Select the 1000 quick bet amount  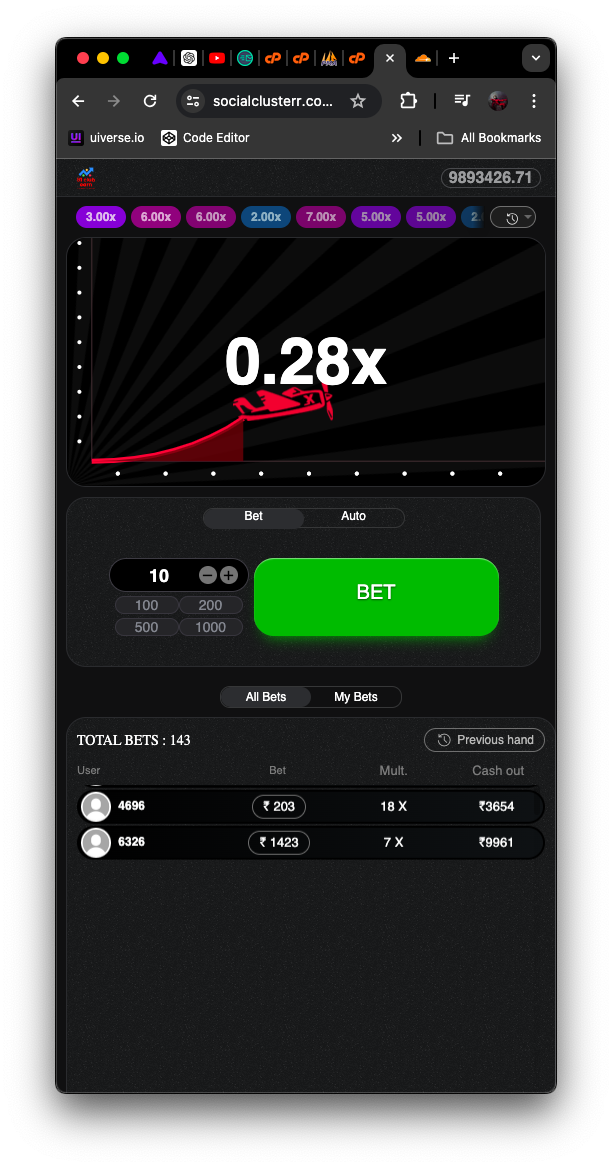click(x=211, y=627)
